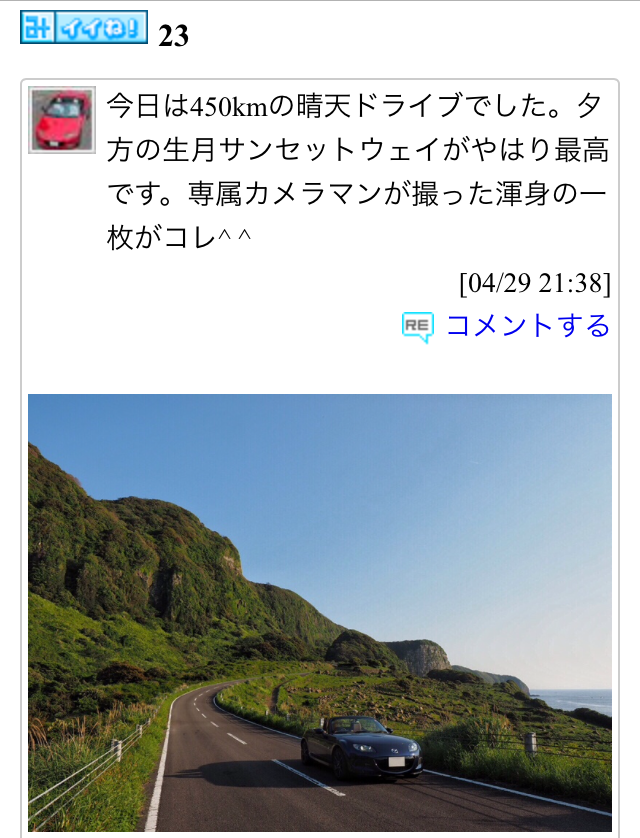The image size is (640, 838).
Task: Tap the コメントする comment link
Action: [527, 326]
